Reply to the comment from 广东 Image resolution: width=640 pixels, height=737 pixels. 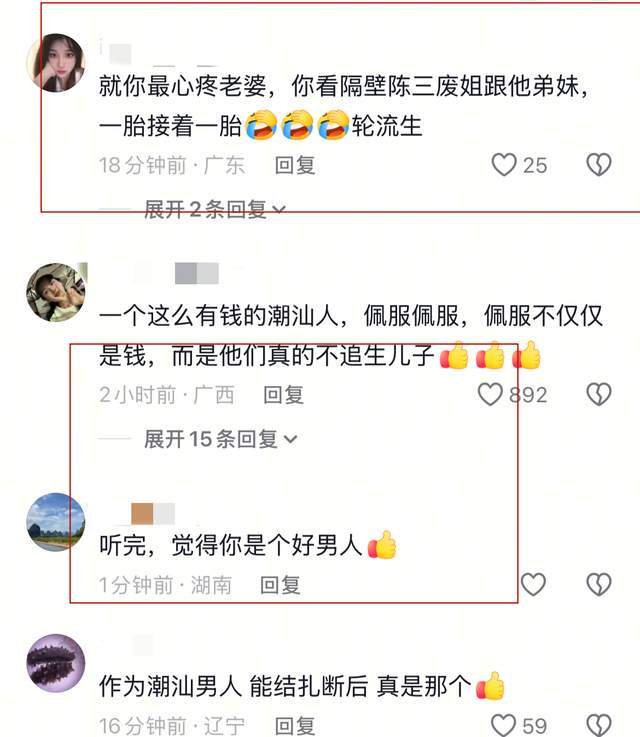tap(295, 165)
